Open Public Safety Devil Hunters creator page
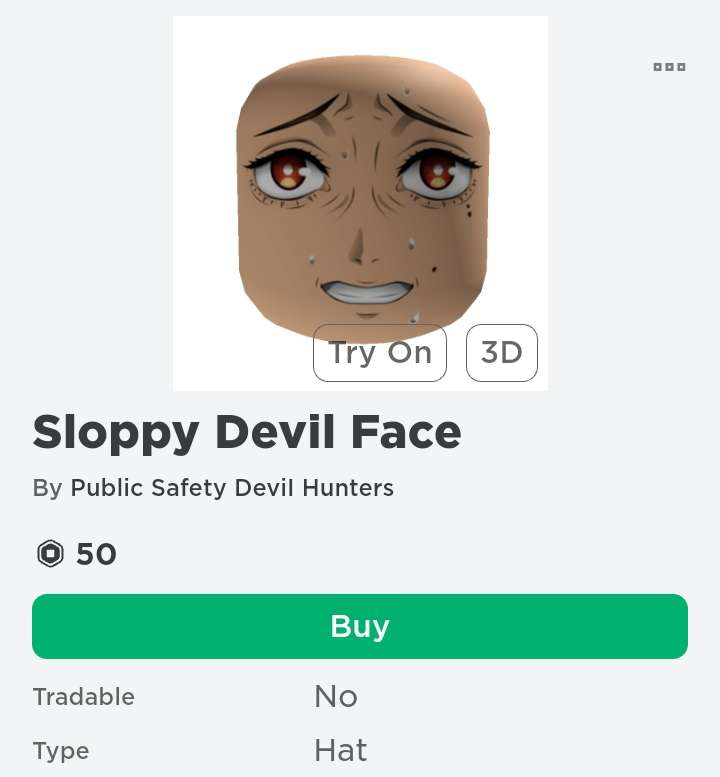This screenshot has height=777, width=720. tap(232, 488)
